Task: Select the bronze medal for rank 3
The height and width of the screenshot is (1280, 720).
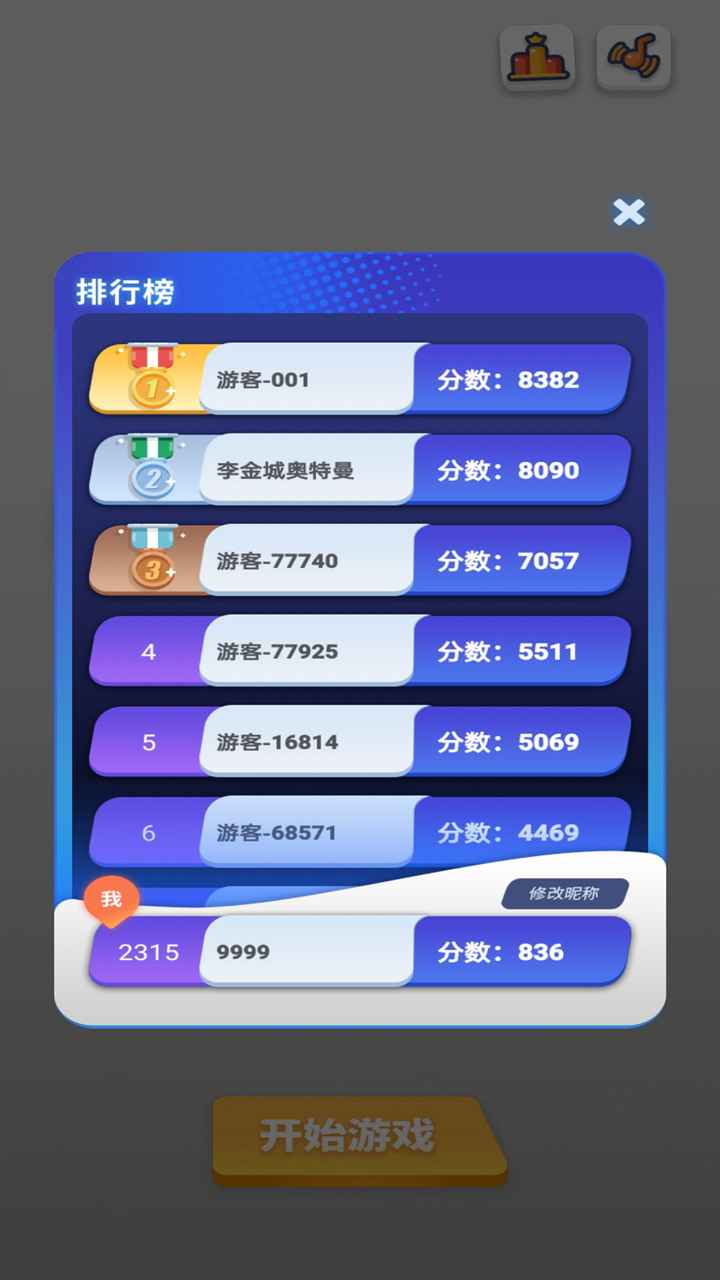Action: tap(155, 568)
